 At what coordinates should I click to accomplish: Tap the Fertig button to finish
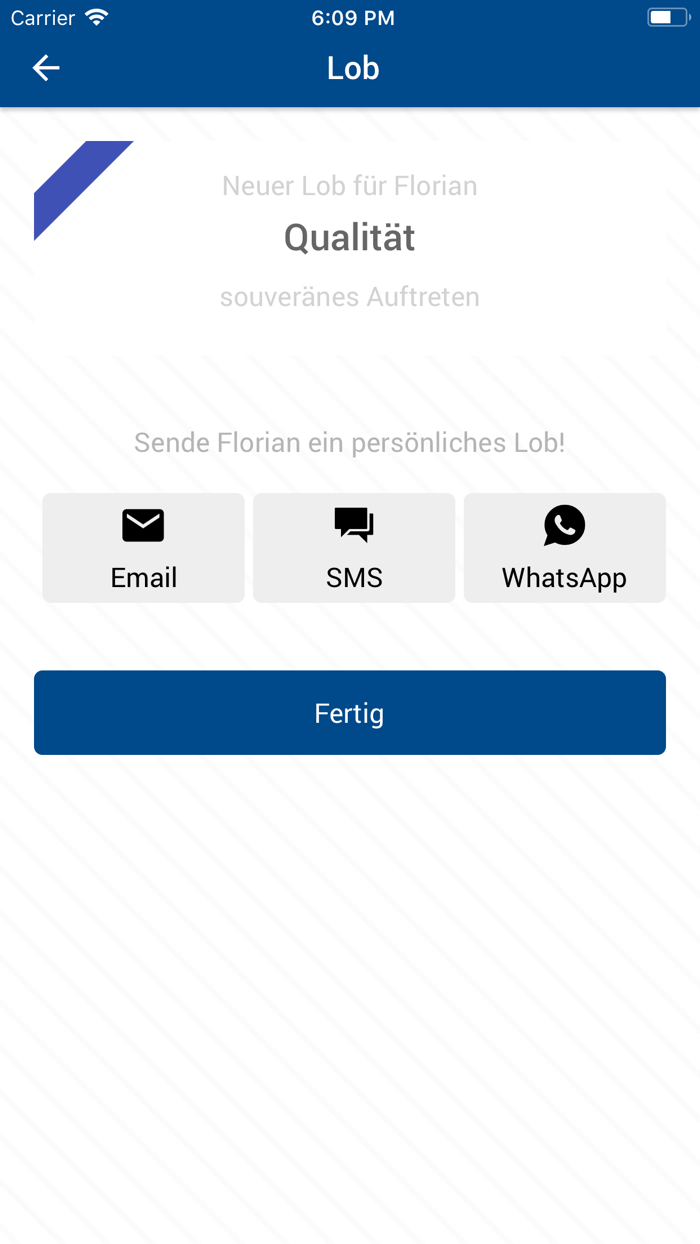tap(350, 713)
